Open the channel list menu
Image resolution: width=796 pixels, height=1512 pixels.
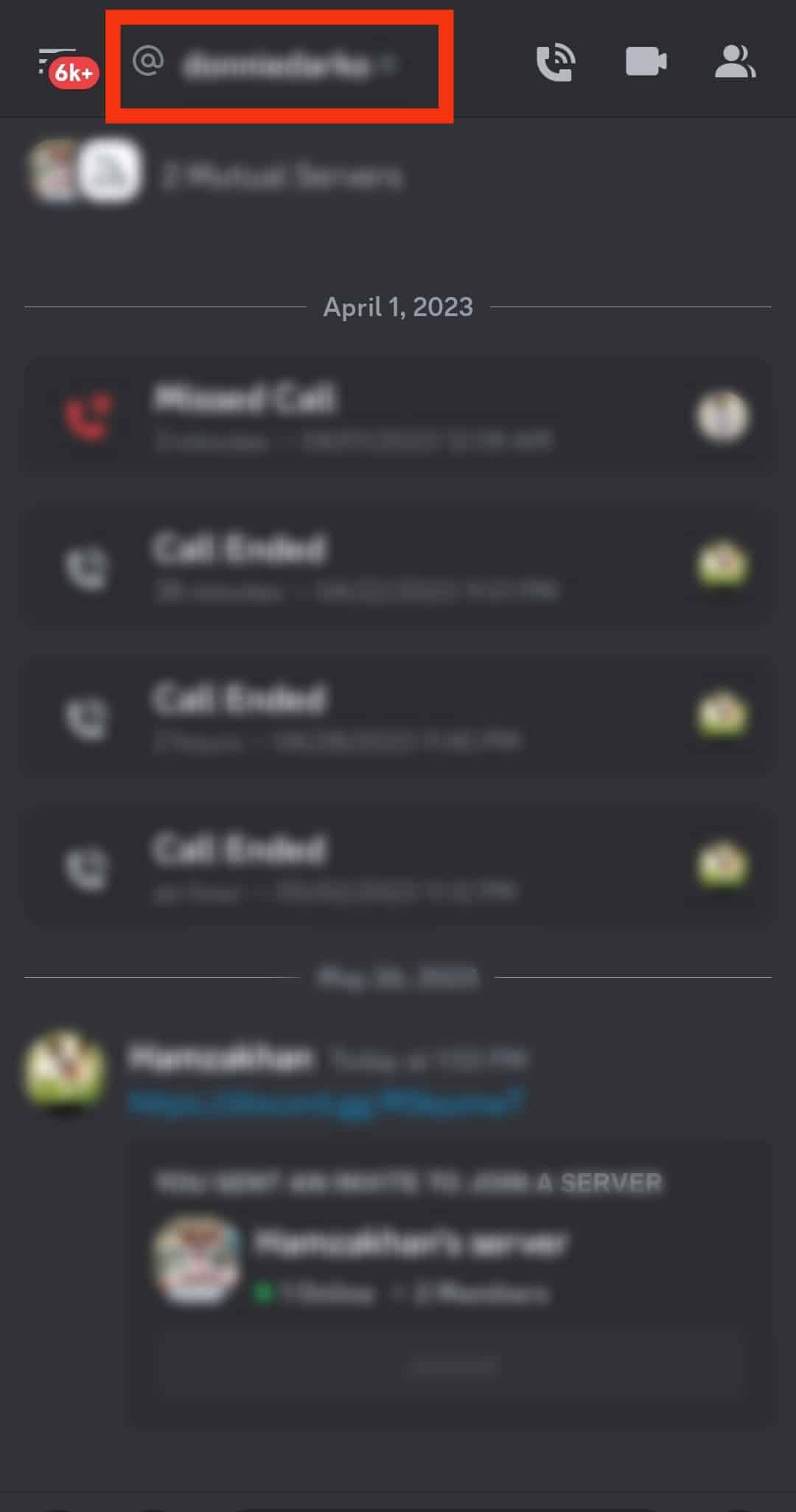(x=56, y=63)
